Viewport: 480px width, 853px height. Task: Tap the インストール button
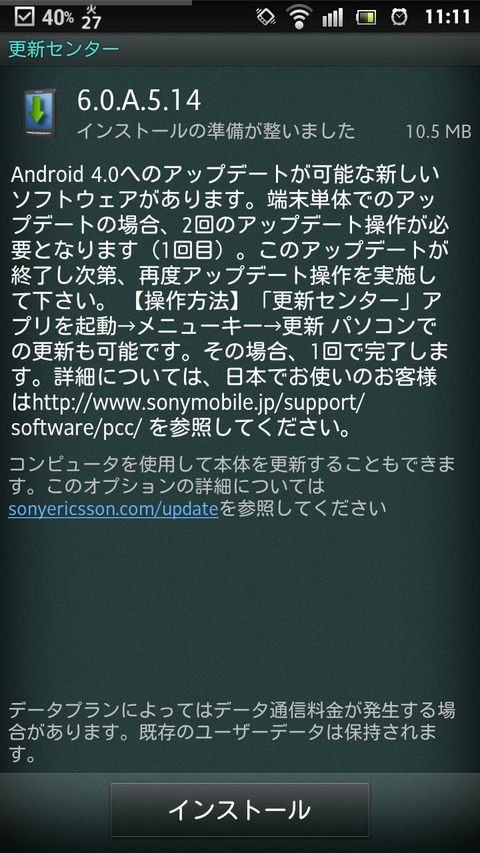240,809
